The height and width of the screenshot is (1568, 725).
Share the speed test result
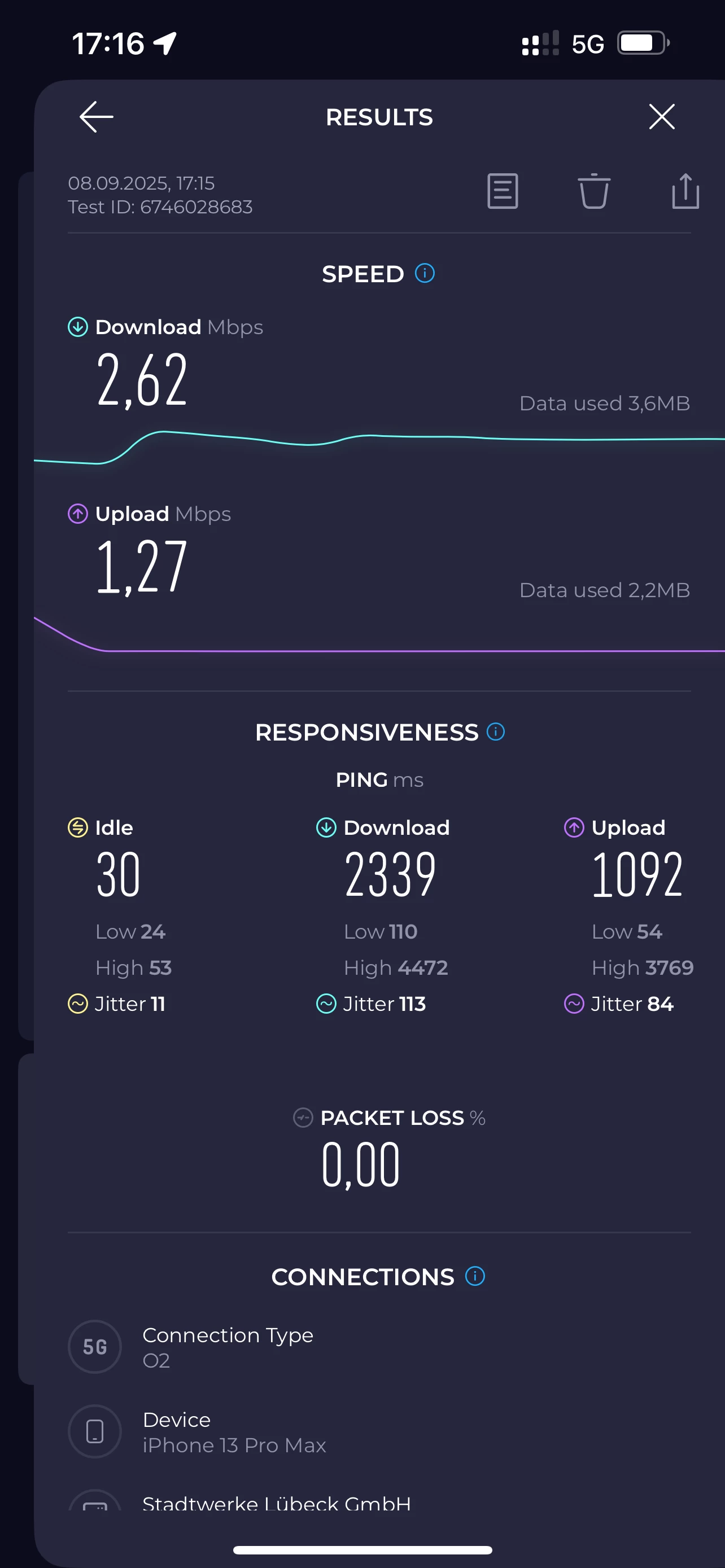[685, 191]
